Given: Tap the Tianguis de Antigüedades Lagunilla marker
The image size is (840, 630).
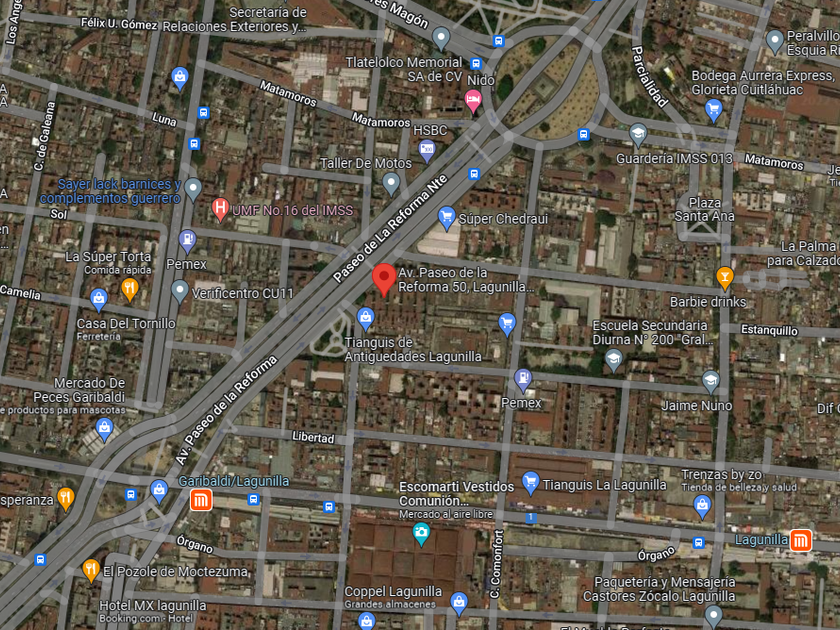Looking at the screenshot, I should click(366, 319).
